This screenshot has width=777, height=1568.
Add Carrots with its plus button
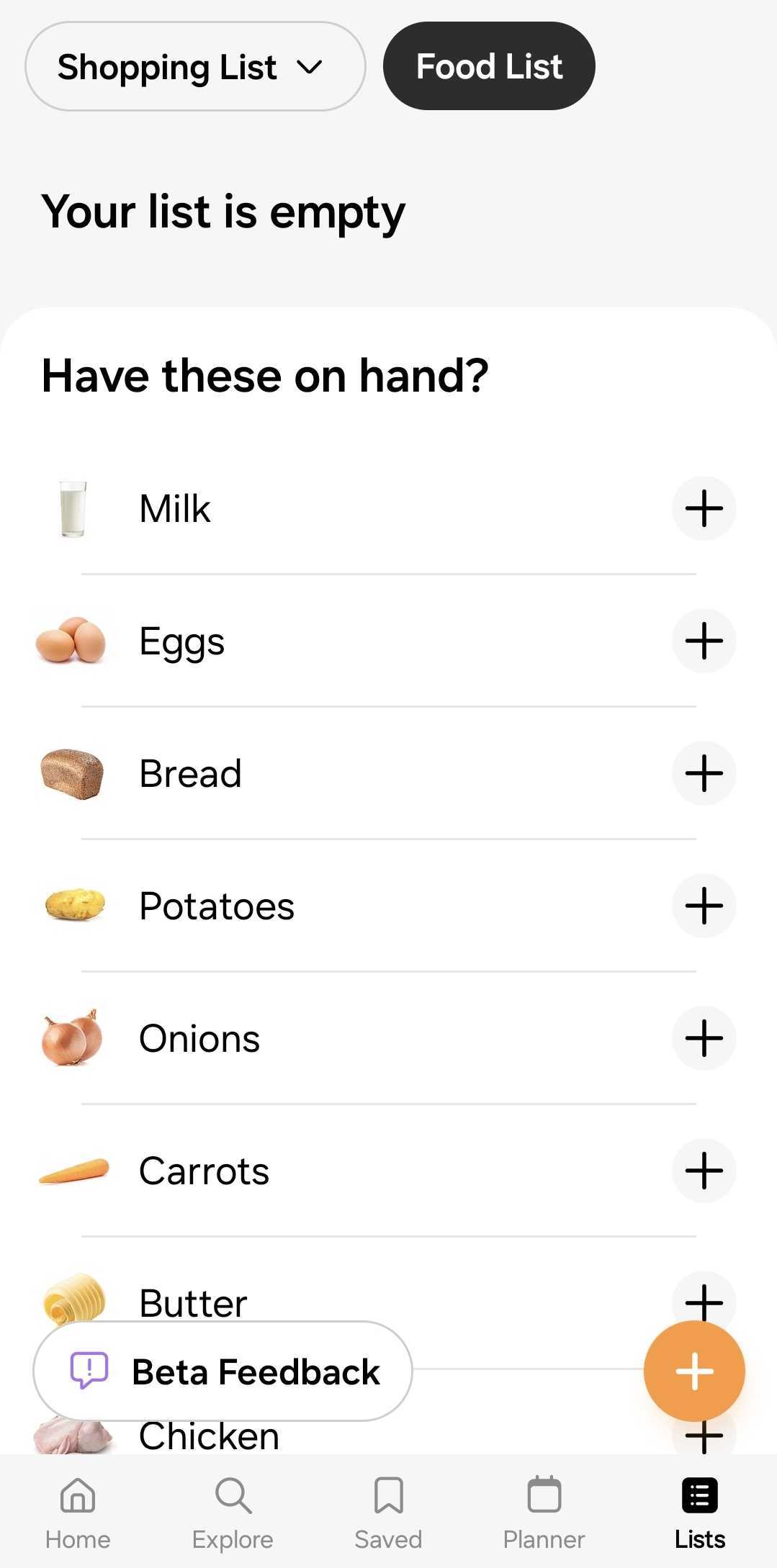point(704,1171)
